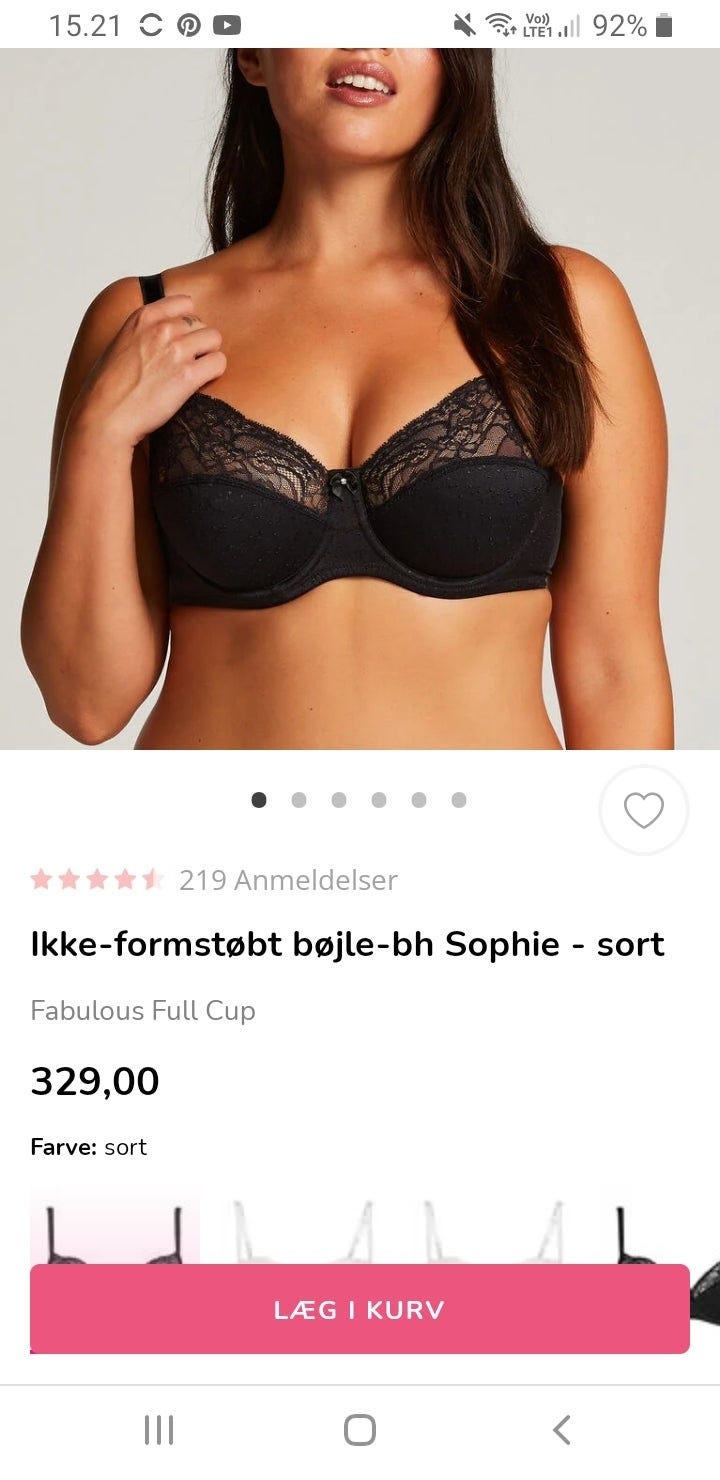Open Wi-Fi status icon
Image resolution: width=720 pixels, height=1480 pixels.
tap(501, 24)
